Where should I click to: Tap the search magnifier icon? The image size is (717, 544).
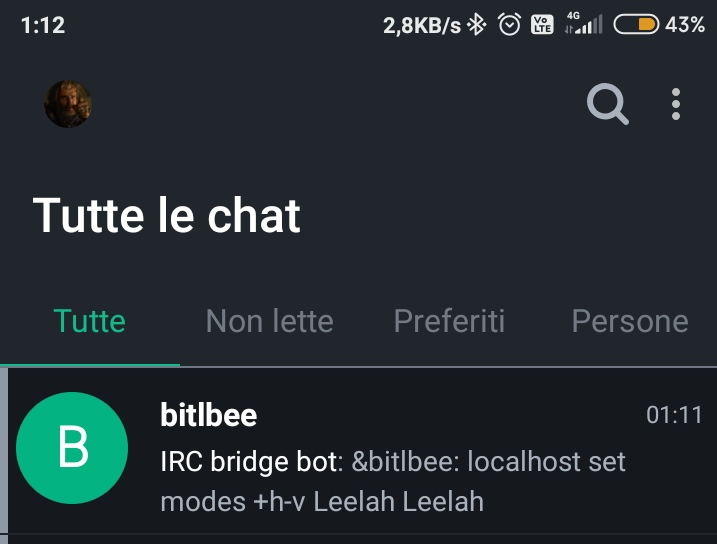pos(607,104)
